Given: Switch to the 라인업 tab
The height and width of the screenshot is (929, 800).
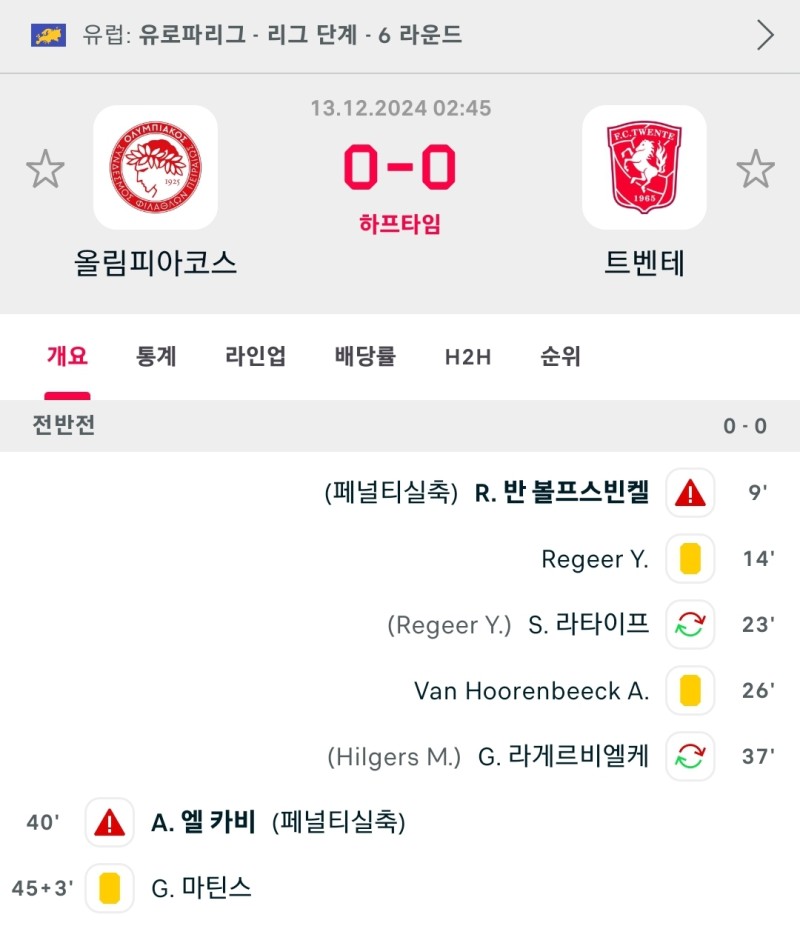Looking at the screenshot, I should (255, 356).
